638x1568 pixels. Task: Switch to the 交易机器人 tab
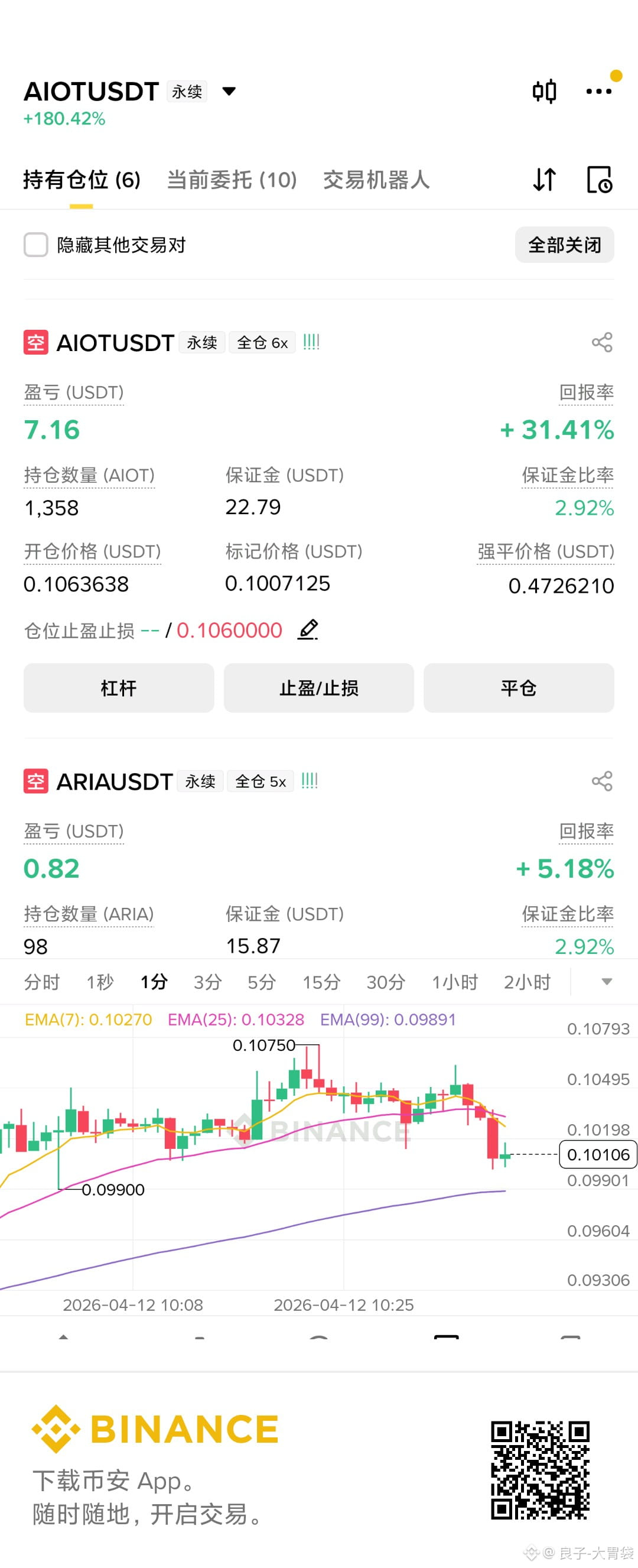[376, 180]
